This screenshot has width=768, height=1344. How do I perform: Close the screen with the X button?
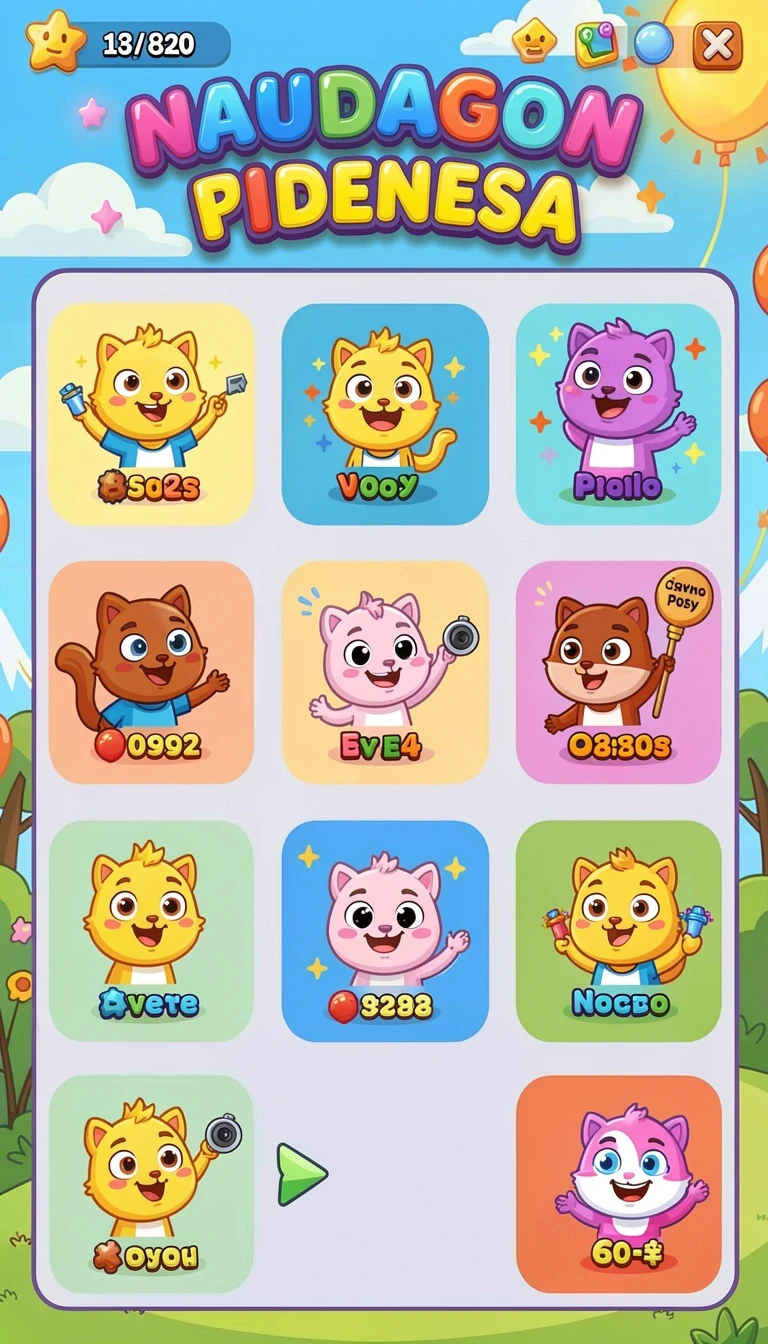tap(717, 45)
